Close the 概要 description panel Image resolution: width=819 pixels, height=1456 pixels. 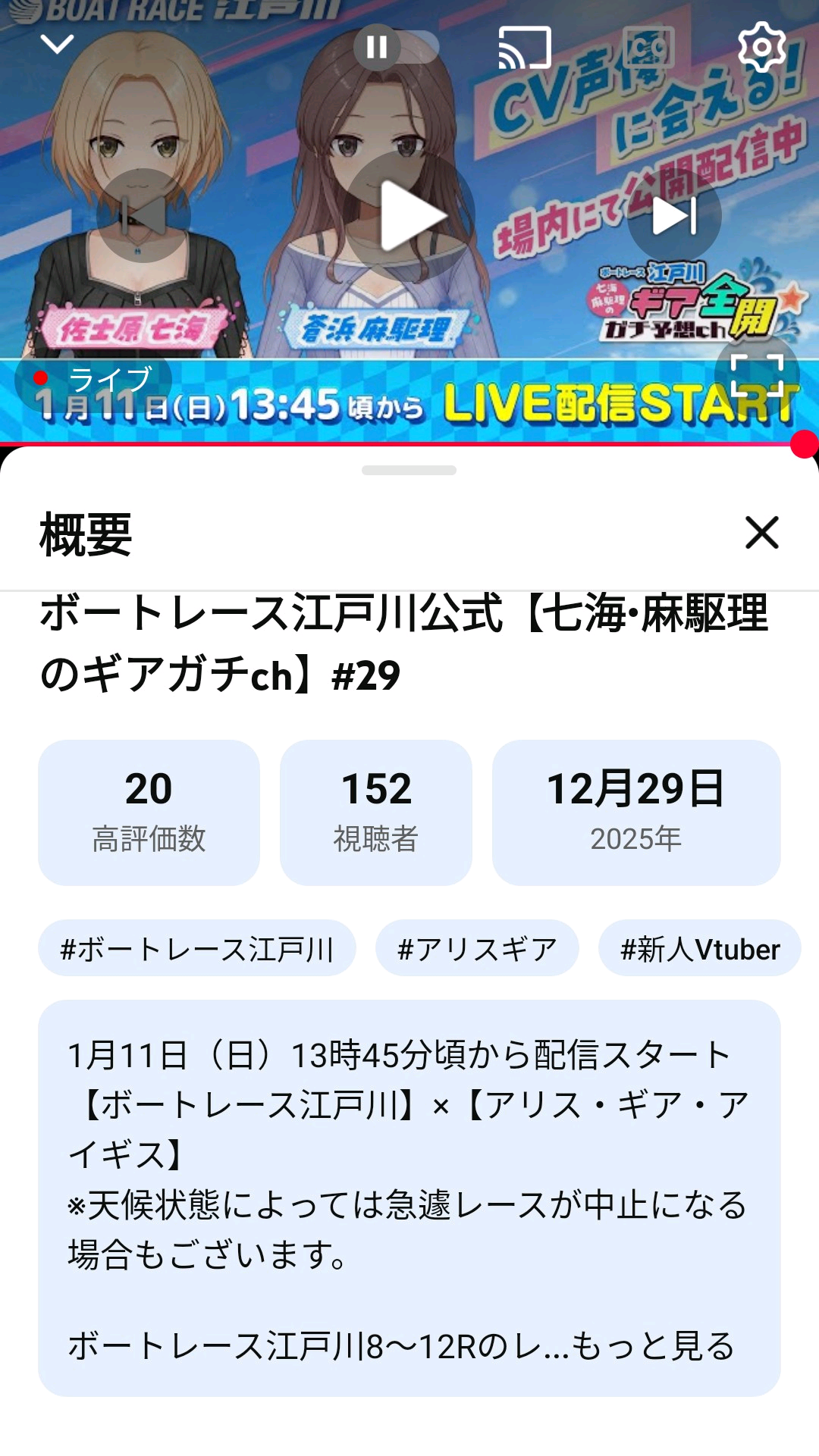click(761, 533)
